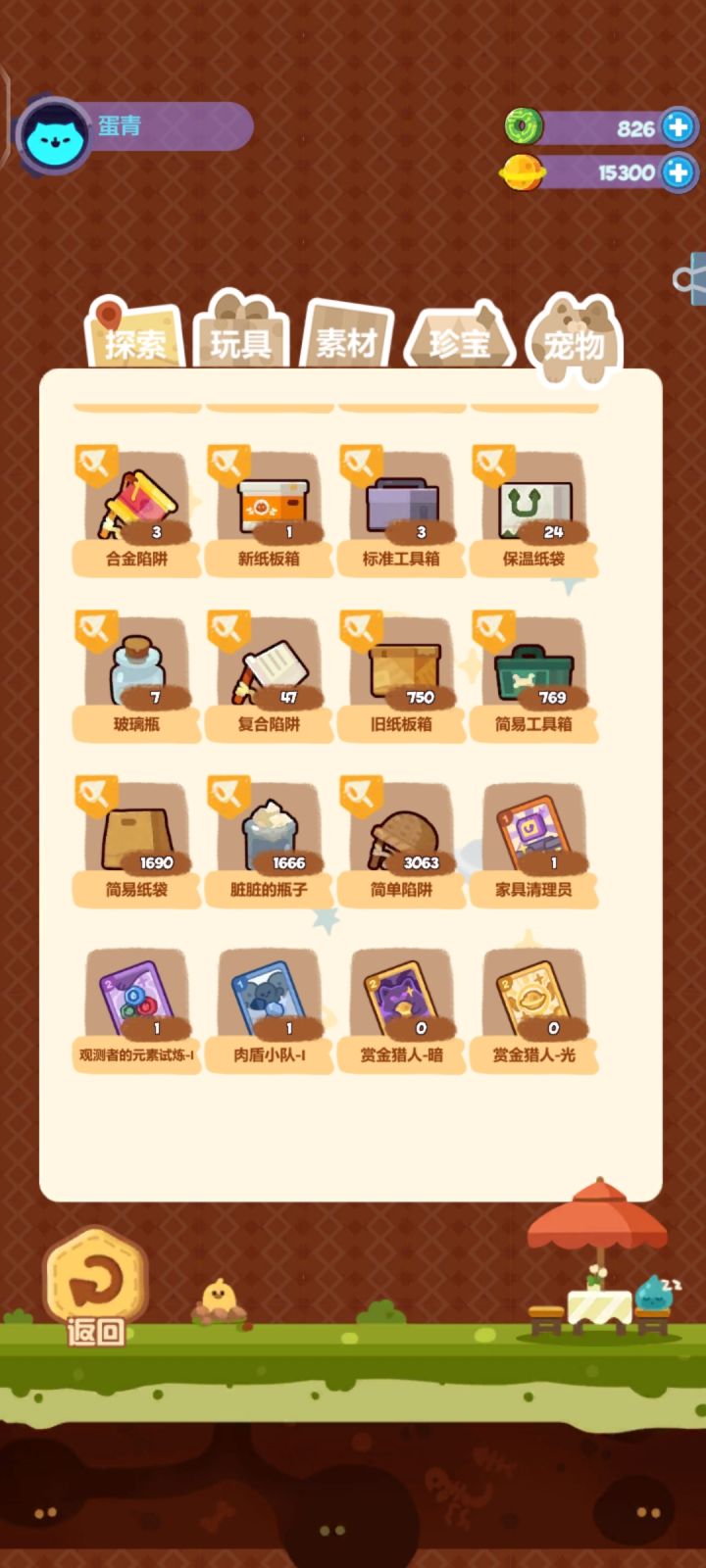Select the 脏脏的瓶子 dirty bottle
The image size is (706, 1568).
tap(269, 838)
